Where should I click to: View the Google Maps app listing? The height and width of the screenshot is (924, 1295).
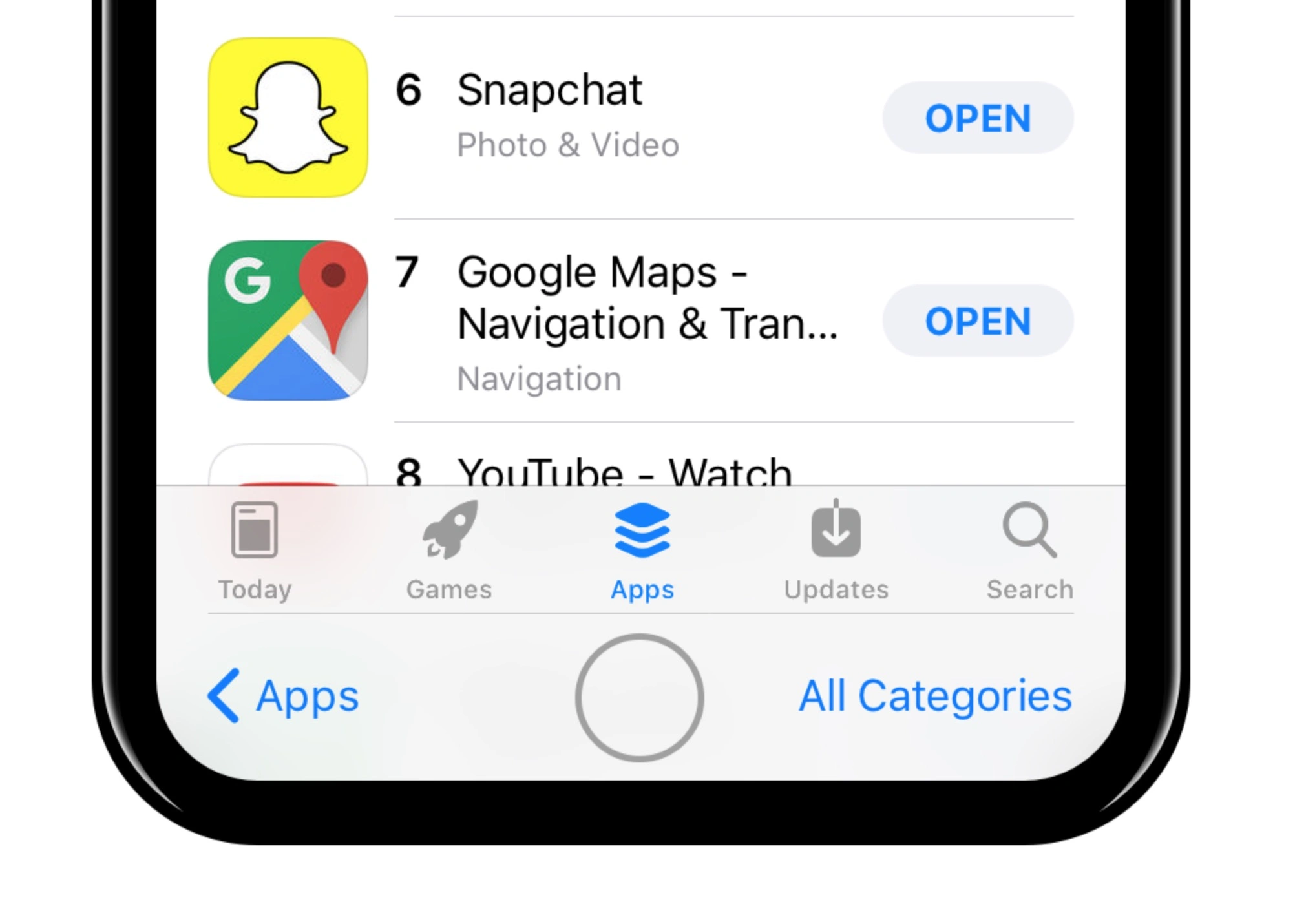pos(646,297)
